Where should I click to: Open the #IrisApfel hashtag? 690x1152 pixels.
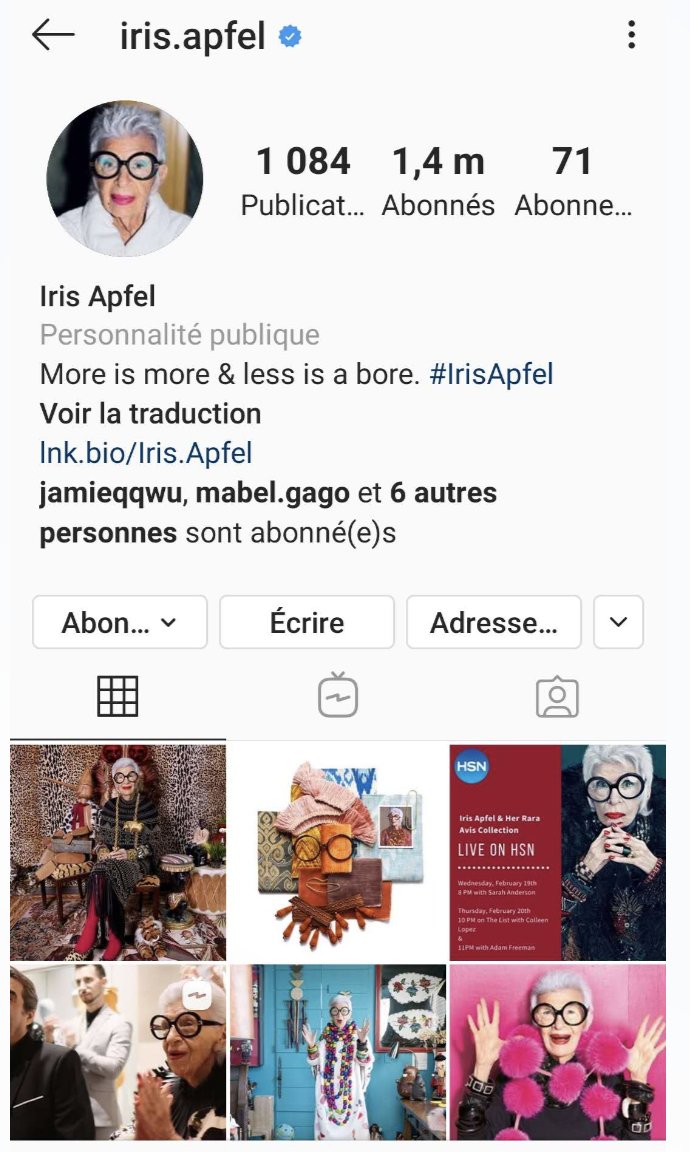491,375
